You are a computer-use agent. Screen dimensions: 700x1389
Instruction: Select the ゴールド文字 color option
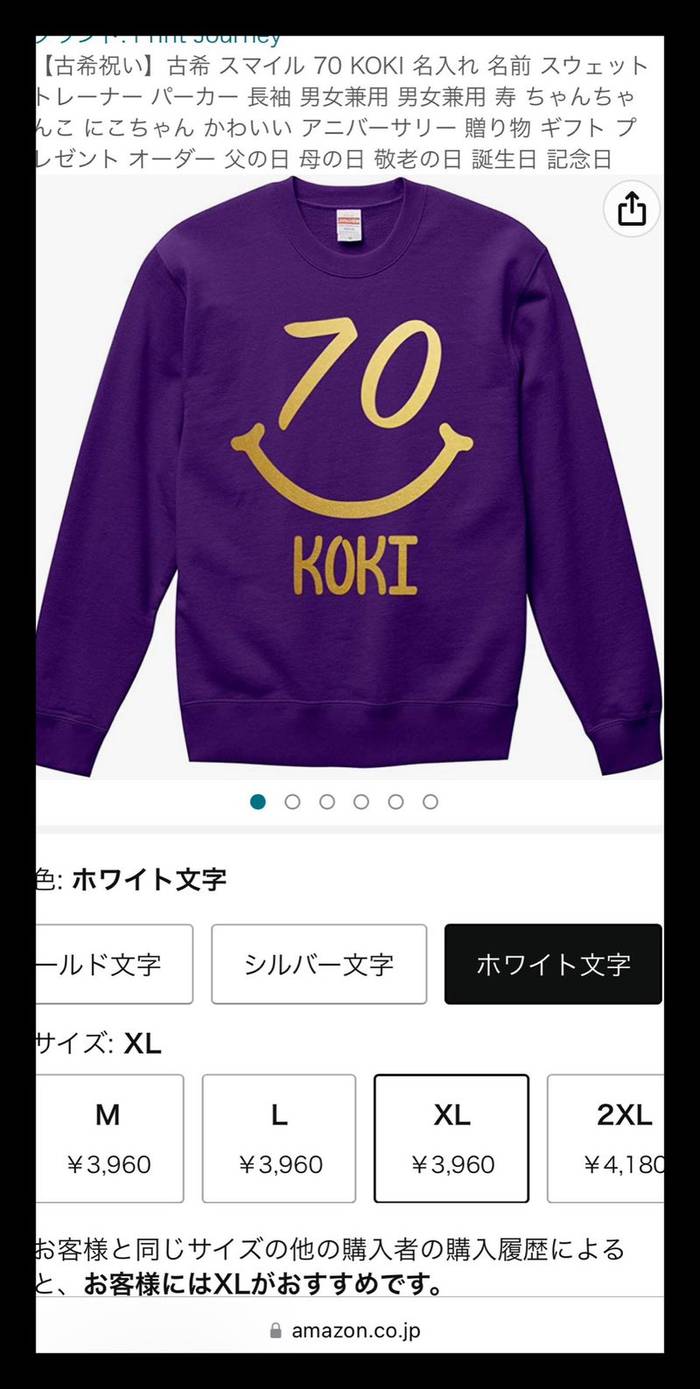coord(113,964)
